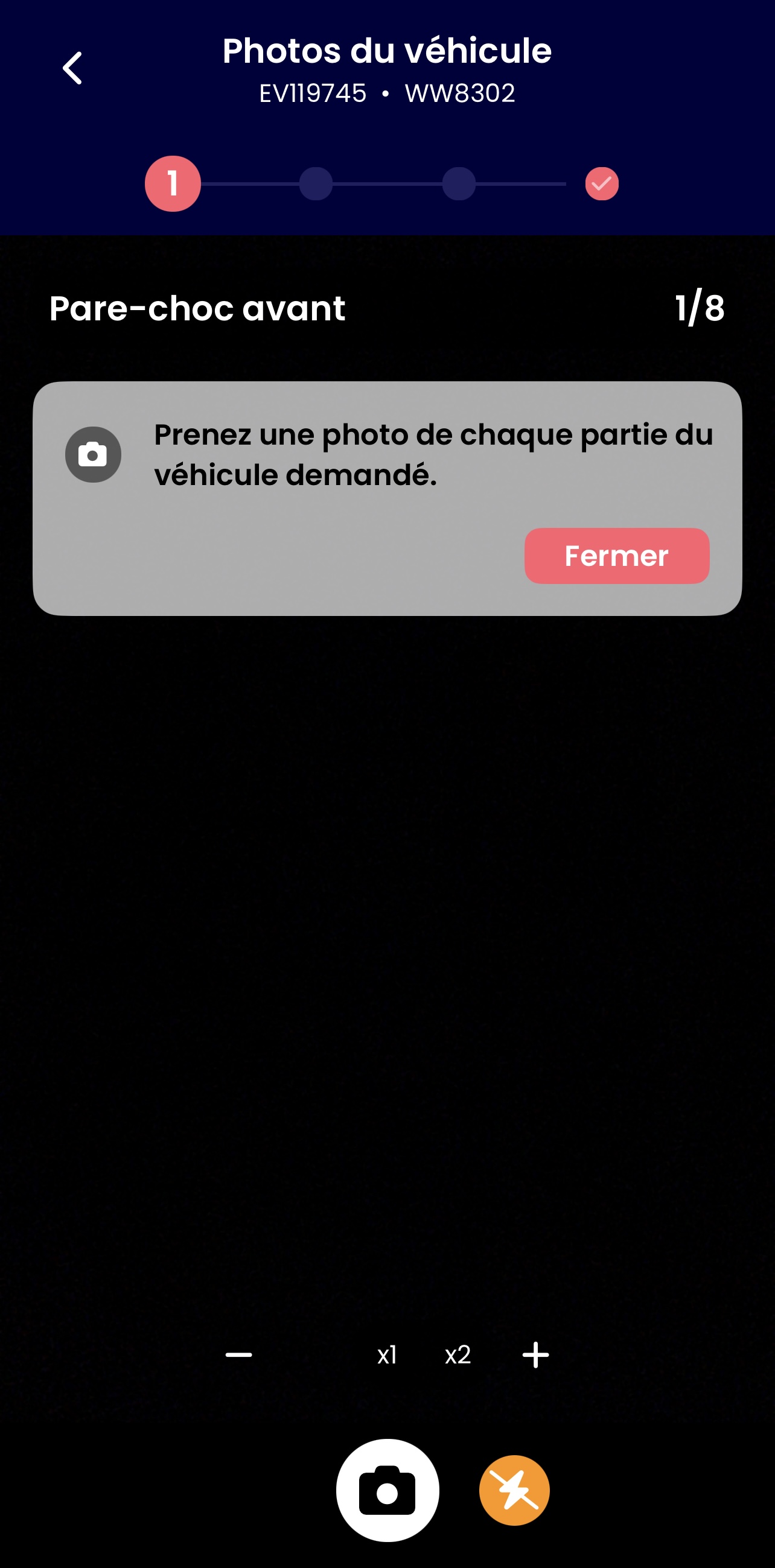Take the photo with the shutter button
The height and width of the screenshot is (1568, 775).
(x=387, y=1490)
